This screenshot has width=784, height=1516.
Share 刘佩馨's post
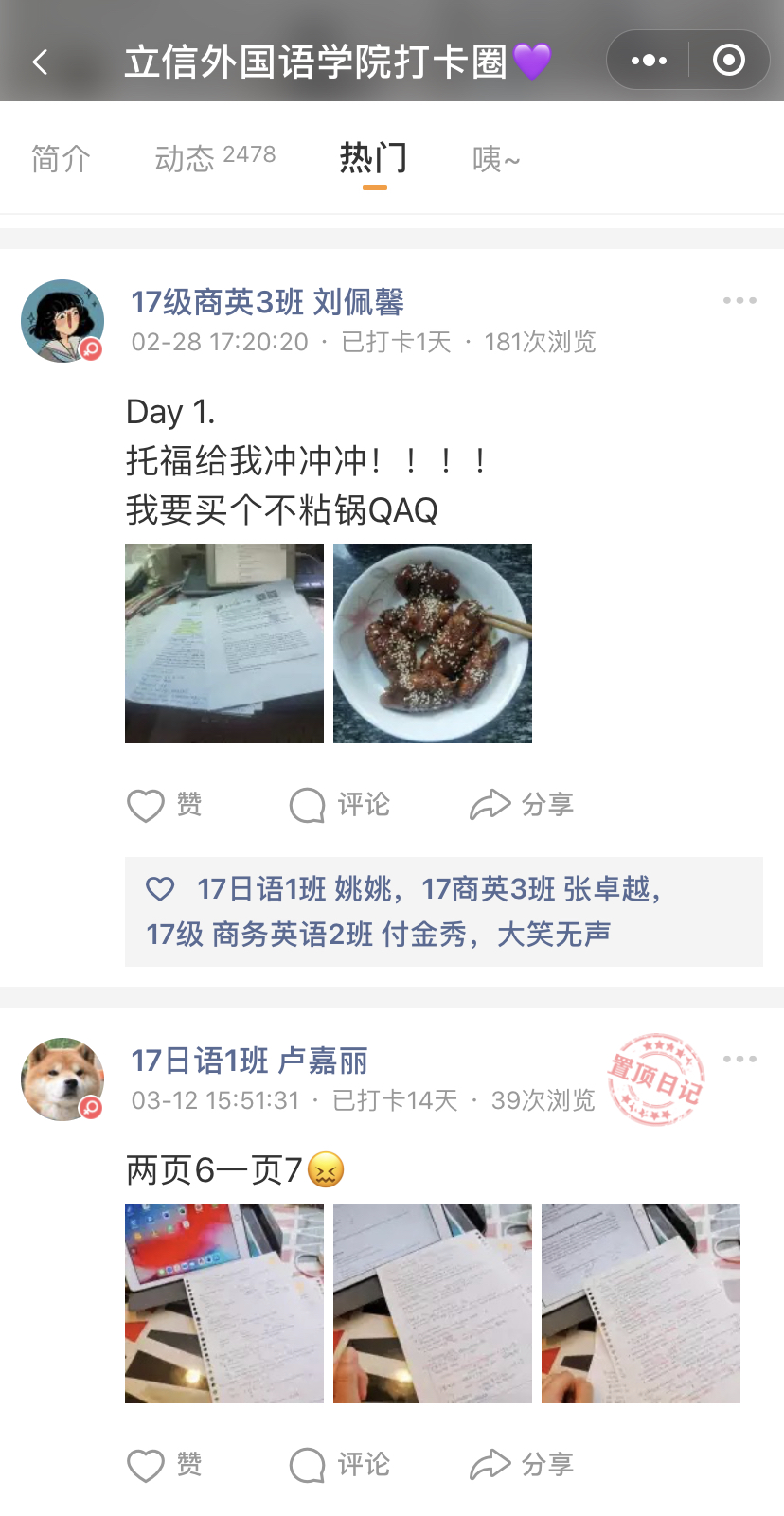[522, 805]
